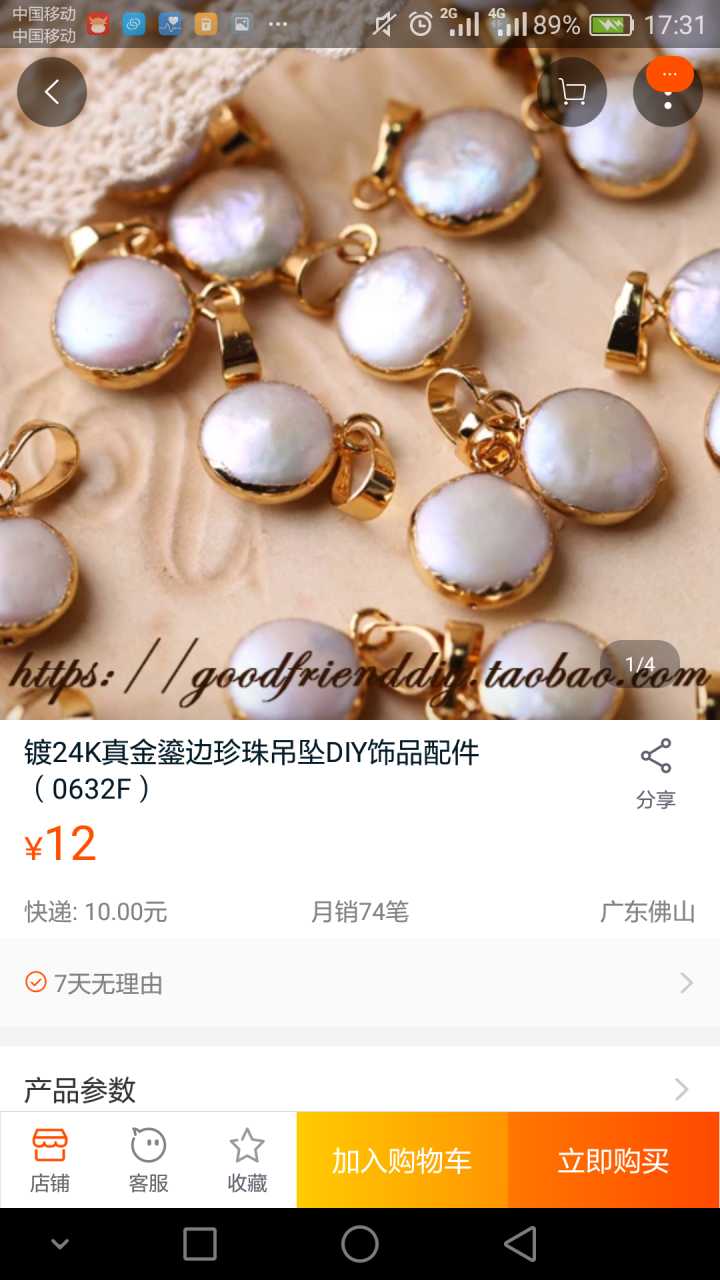Share this product via 分享

[x=656, y=773]
